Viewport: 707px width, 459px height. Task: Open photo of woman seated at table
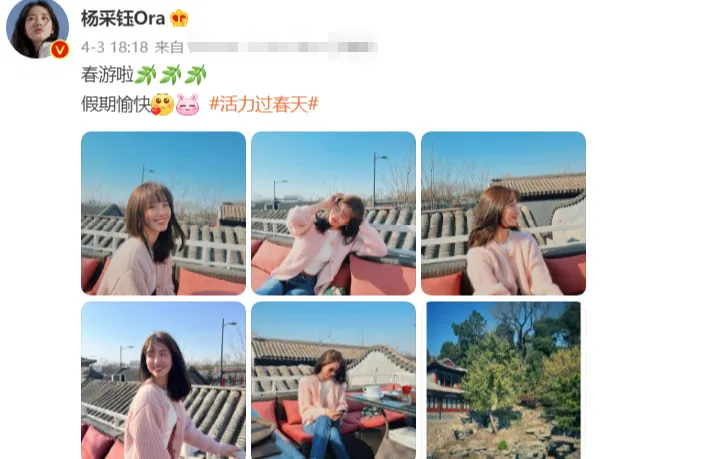pyautogui.click(x=333, y=380)
